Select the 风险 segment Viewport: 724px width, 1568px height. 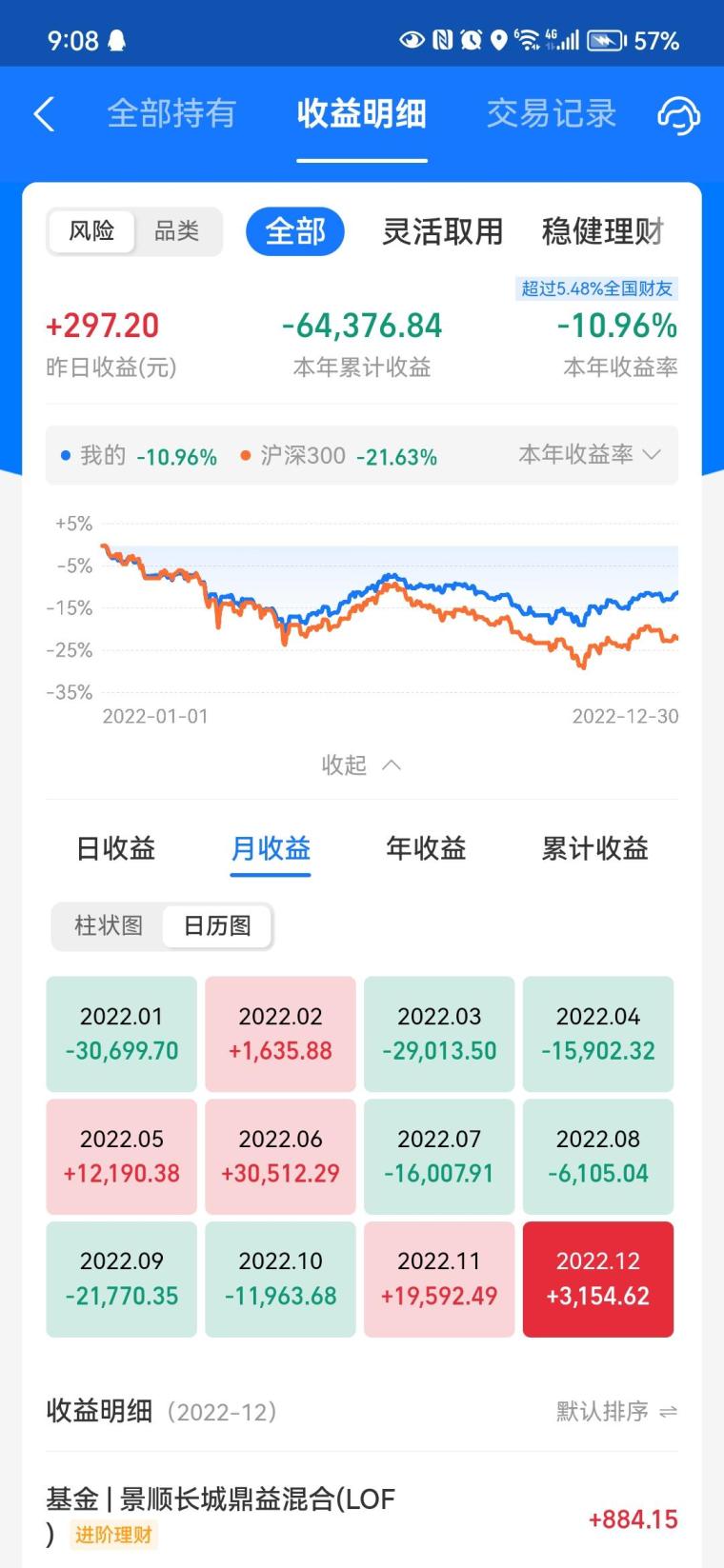[x=91, y=231]
